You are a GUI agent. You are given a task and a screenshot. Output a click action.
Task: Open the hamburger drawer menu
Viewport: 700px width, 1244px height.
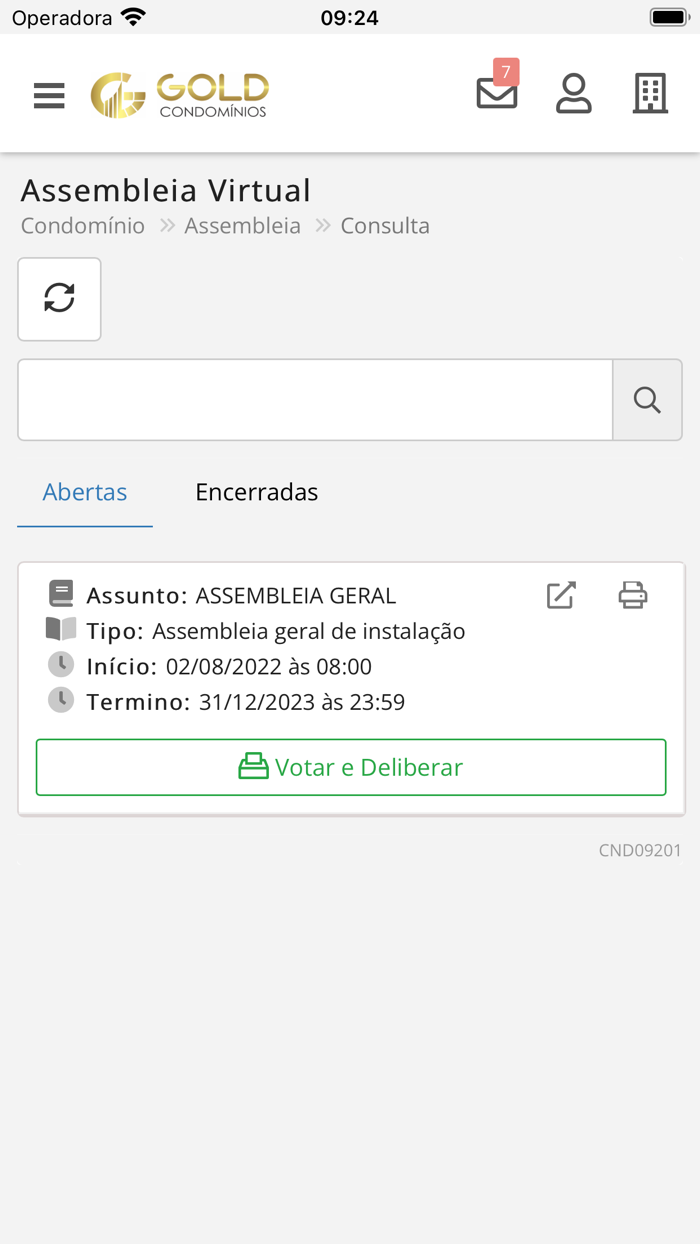[x=49, y=95]
